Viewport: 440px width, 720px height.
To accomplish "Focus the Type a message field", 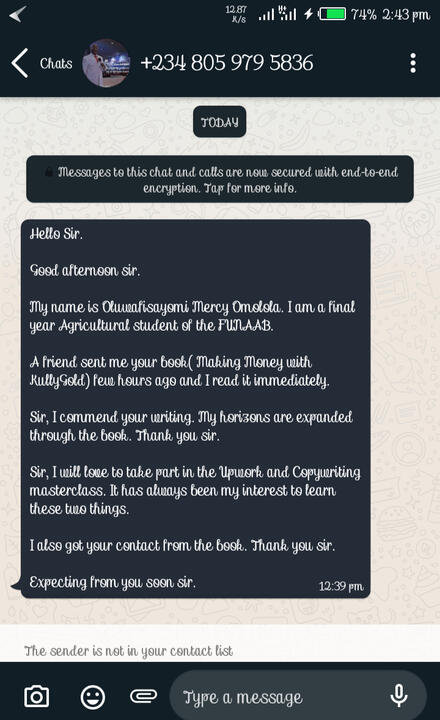I will click(x=278, y=697).
